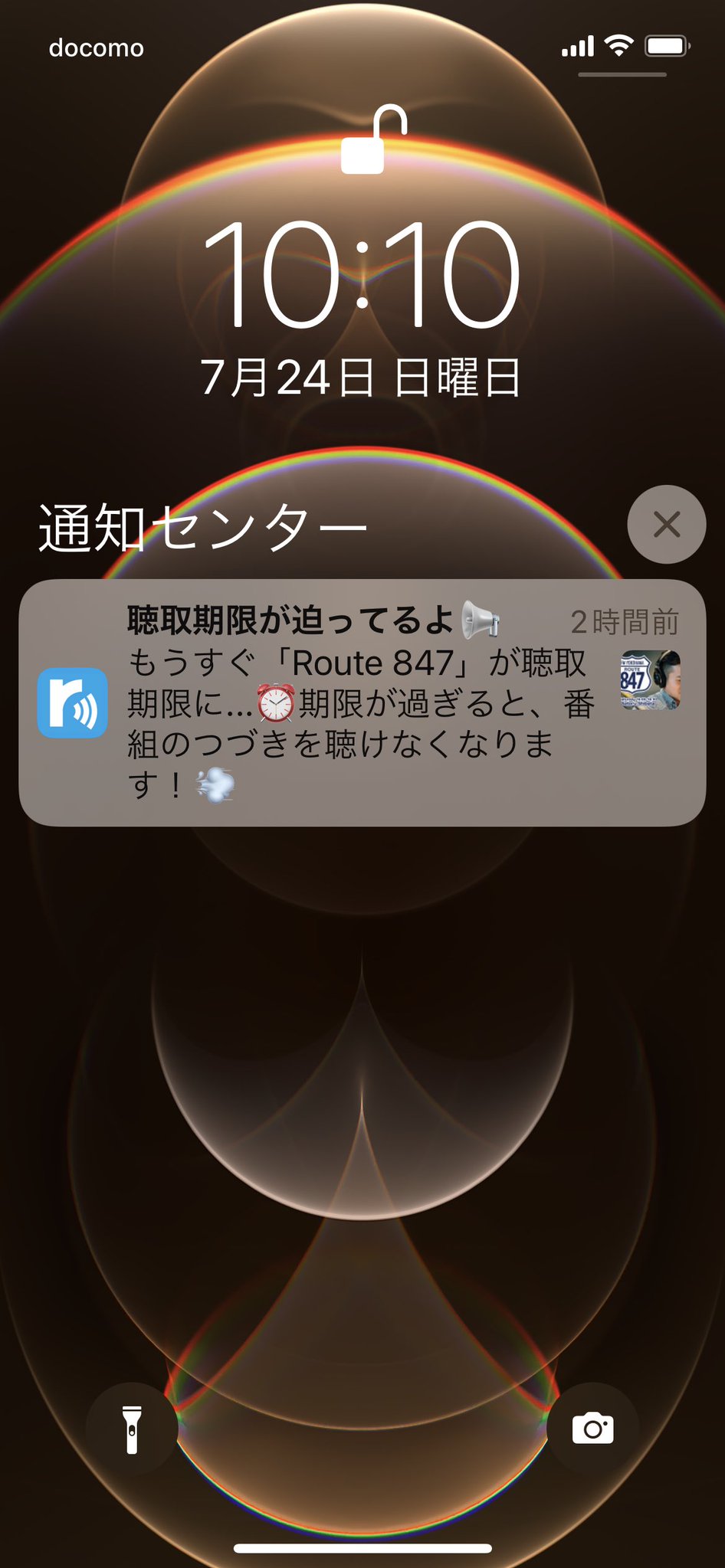The width and height of the screenshot is (725, 1568).
Task: Open the camera from lock screen
Action: (592, 1429)
